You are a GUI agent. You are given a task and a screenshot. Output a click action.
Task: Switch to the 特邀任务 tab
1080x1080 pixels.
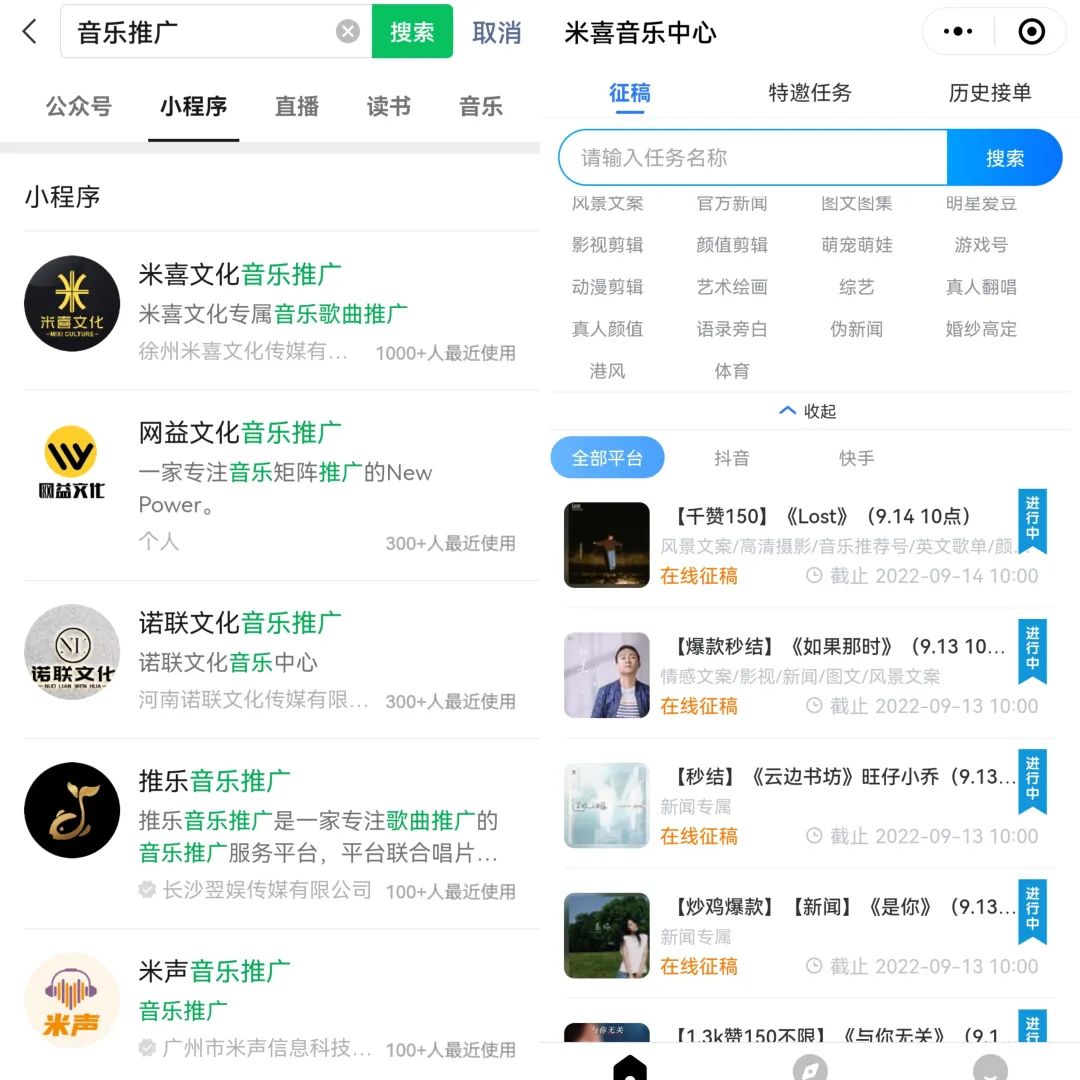click(809, 93)
